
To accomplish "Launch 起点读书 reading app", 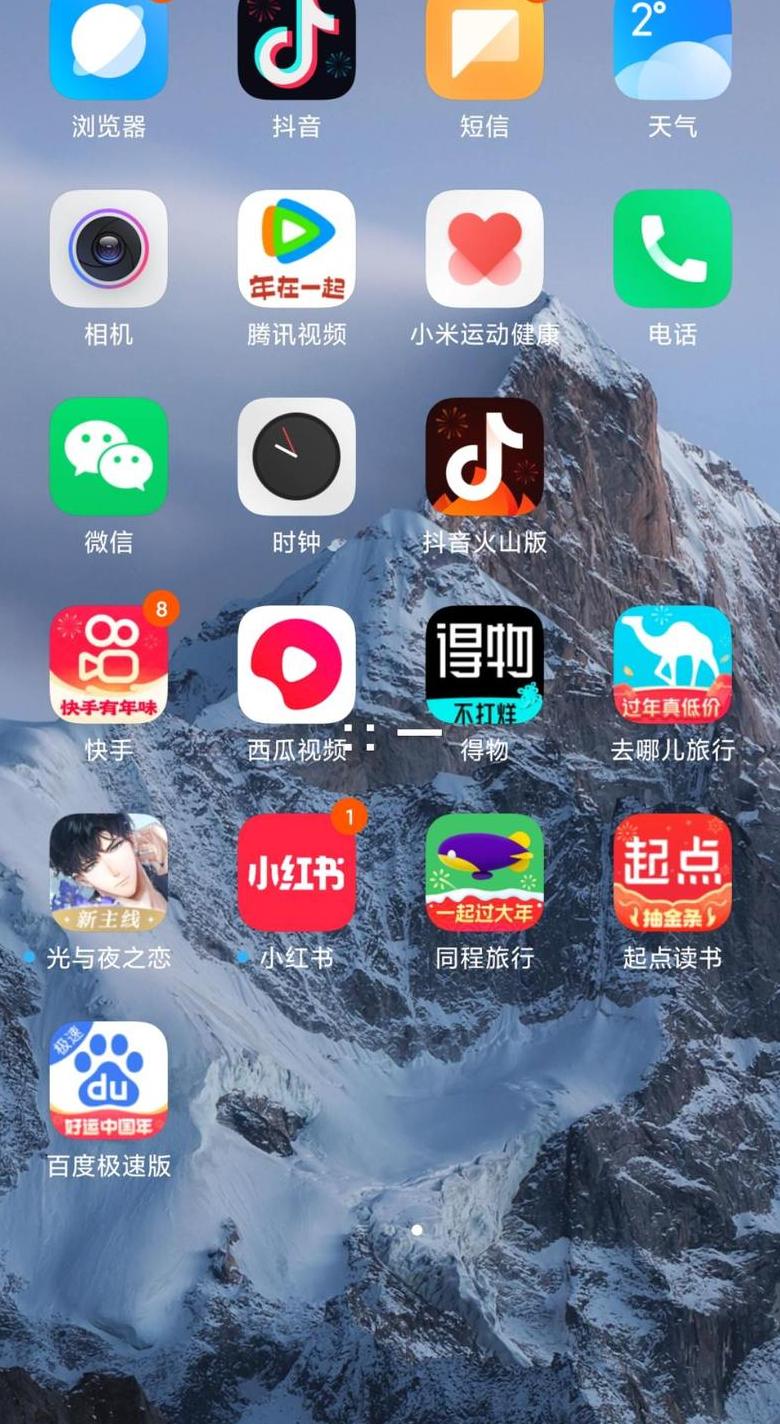I will coord(672,872).
